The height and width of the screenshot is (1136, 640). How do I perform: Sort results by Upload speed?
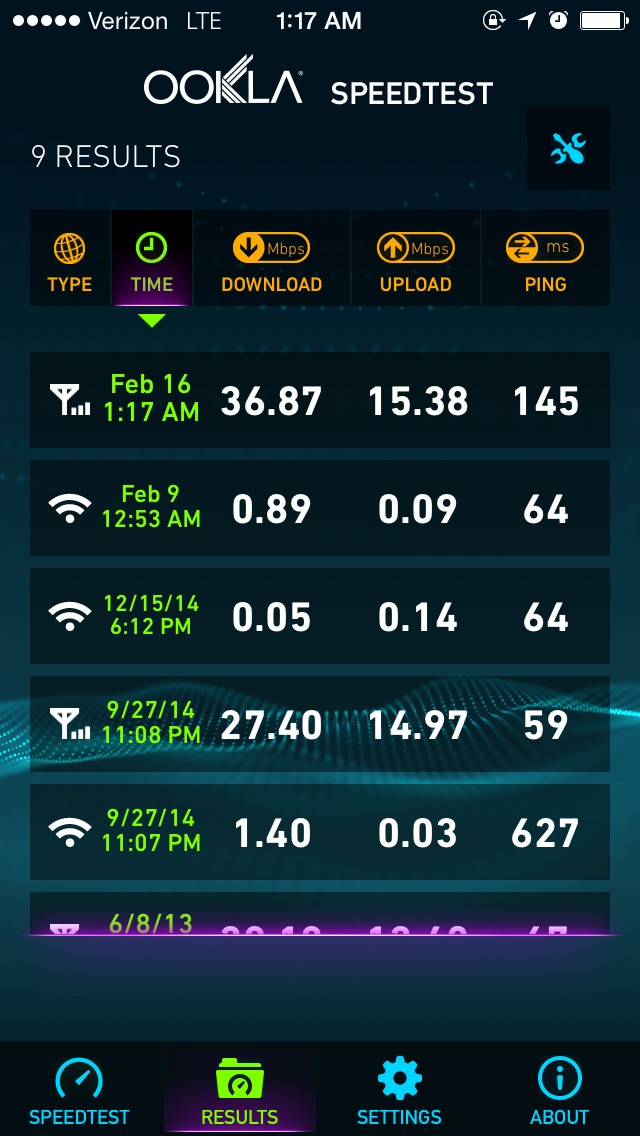[x=416, y=258]
